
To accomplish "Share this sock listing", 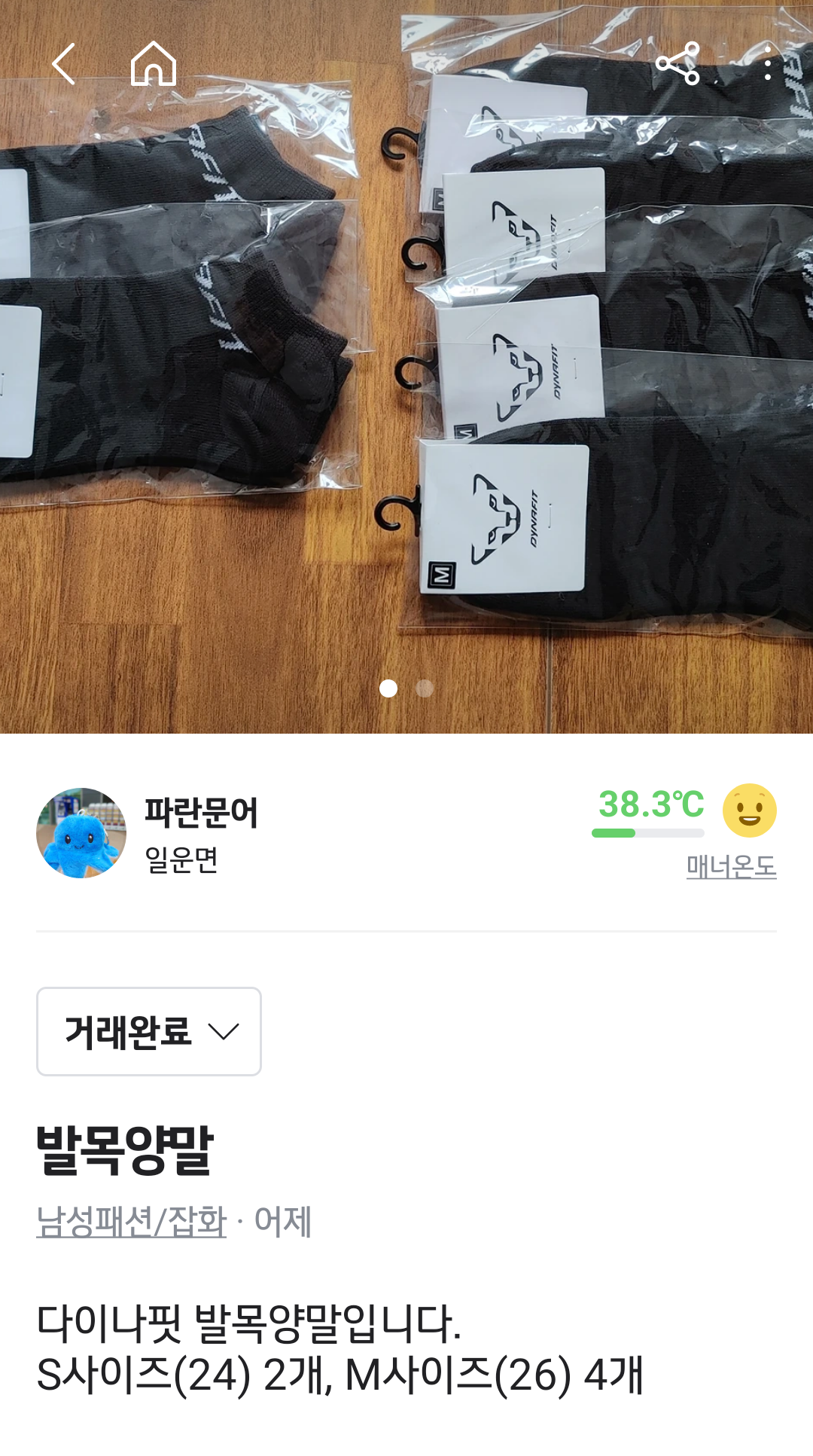I will click(x=677, y=64).
